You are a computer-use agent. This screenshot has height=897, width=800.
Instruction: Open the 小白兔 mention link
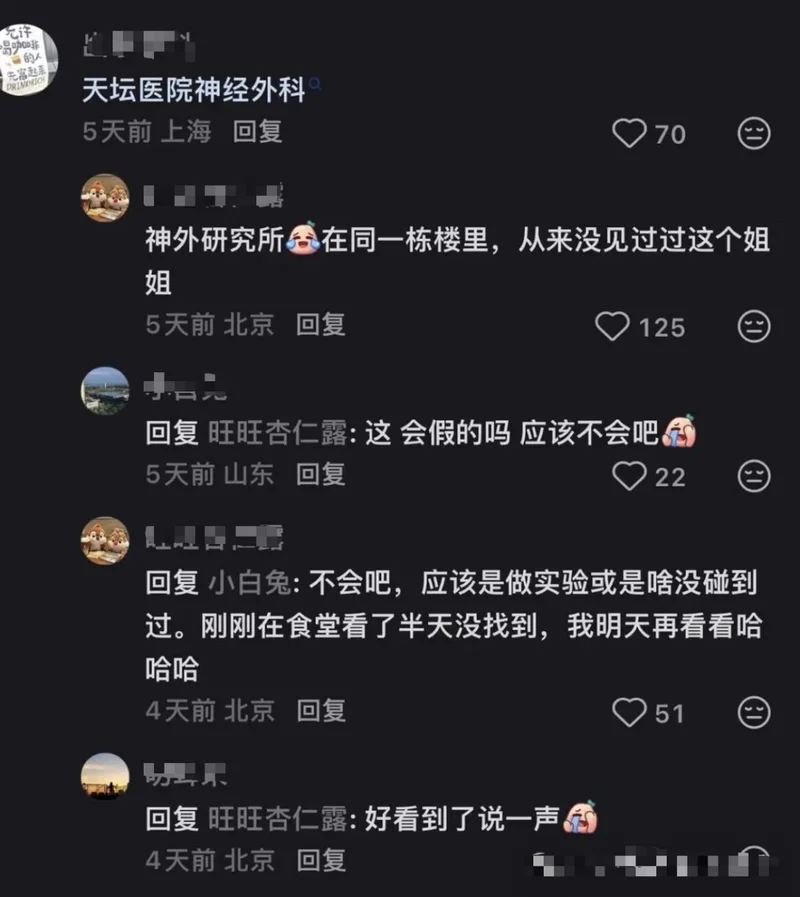[241, 582]
